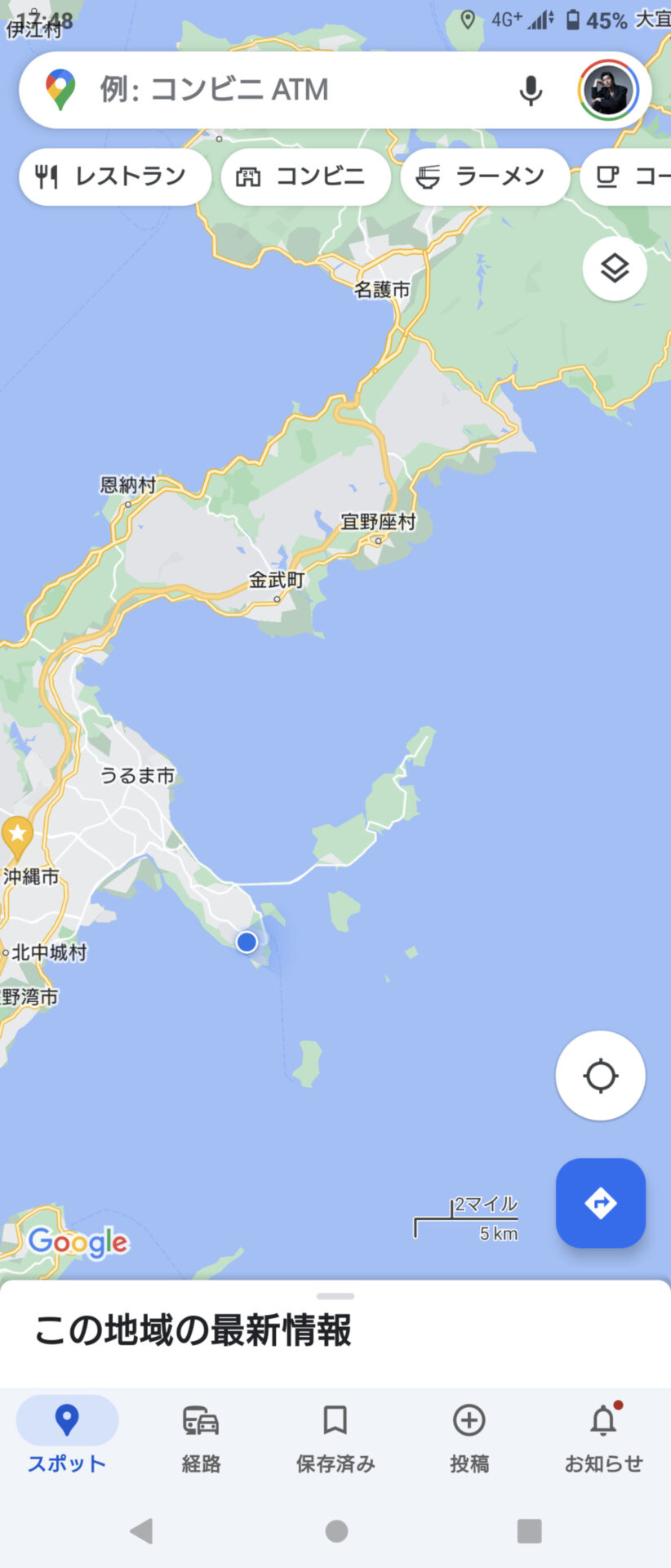Filter the map by ラーメン
Viewport: 671px width, 1568px height.
click(x=484, y=176)
